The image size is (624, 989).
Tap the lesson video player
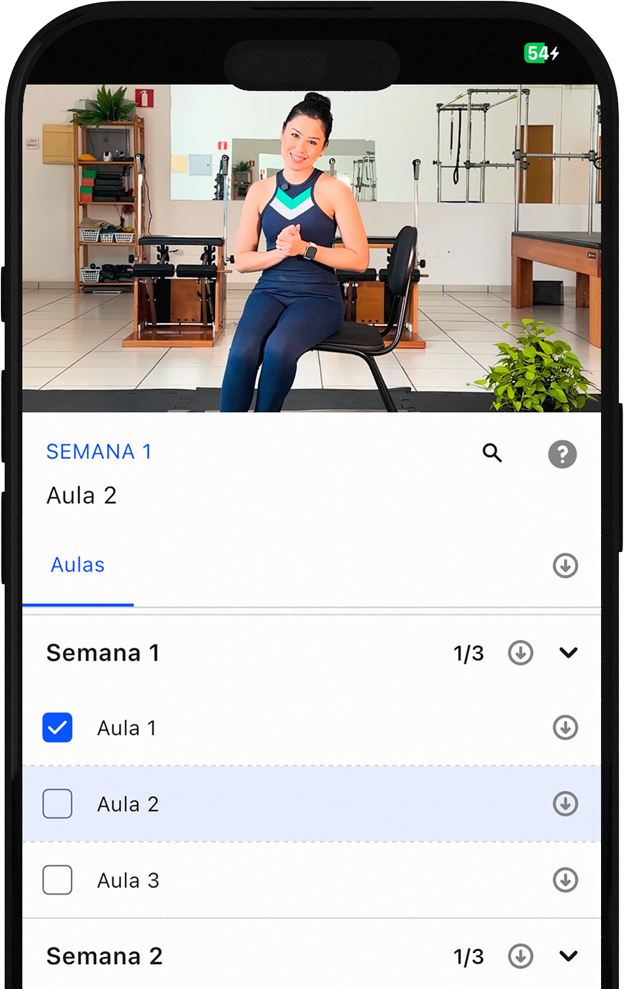(312, 248)
